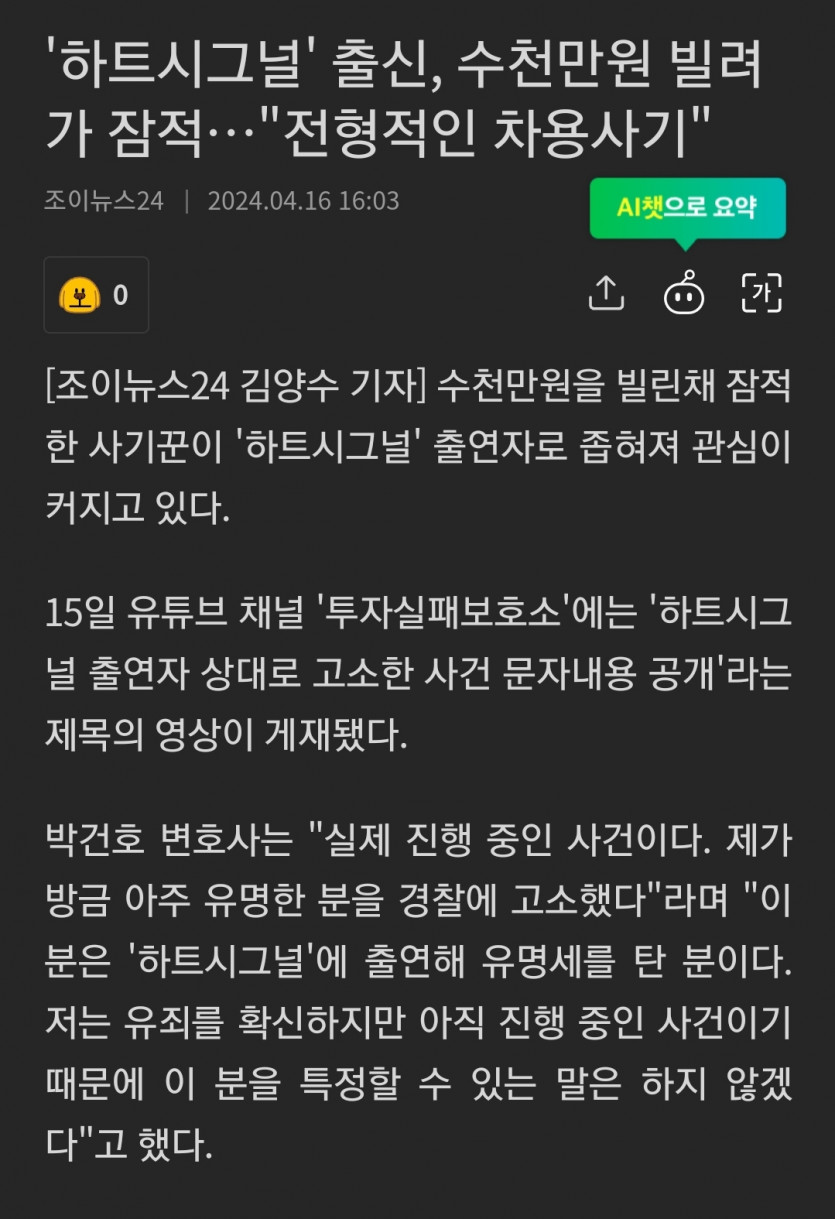The image size is (835, 1219).
Task: Summarize the article with AI chat
Action: (x=685, y=294)
